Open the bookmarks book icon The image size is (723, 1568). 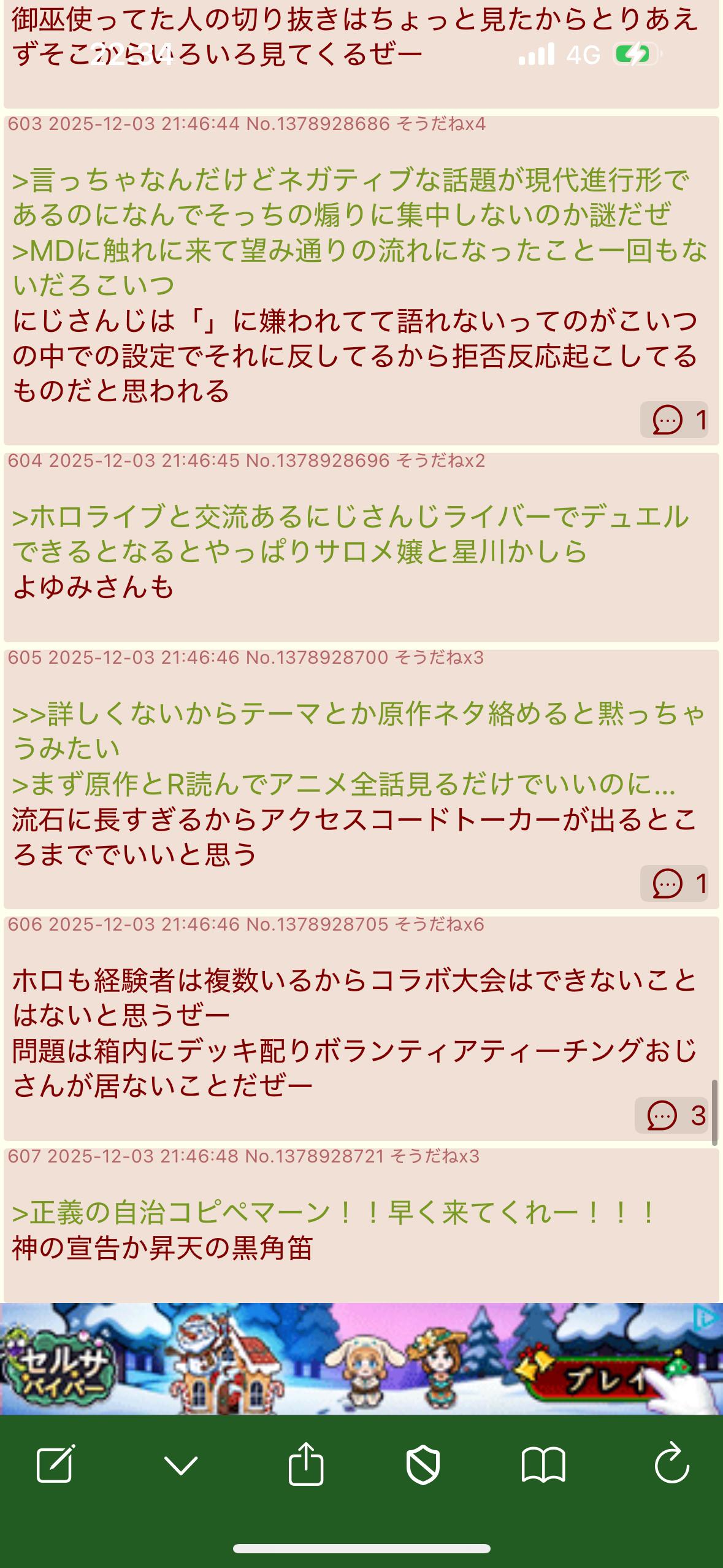coord(543,1465)
